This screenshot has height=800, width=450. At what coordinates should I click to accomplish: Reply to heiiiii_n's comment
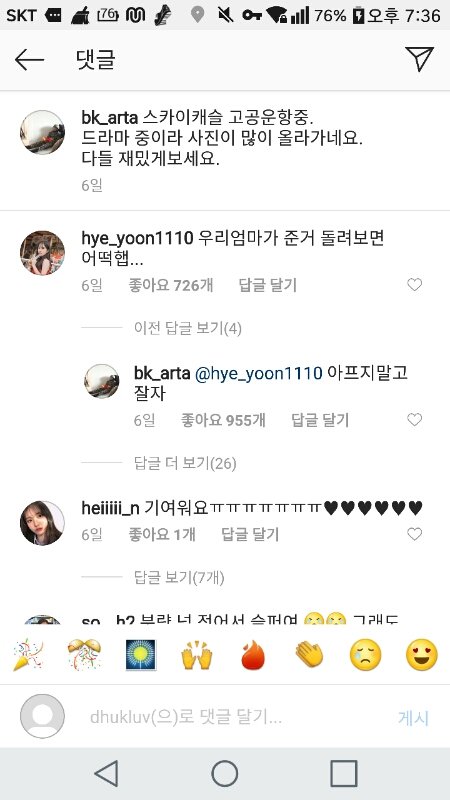250,535
